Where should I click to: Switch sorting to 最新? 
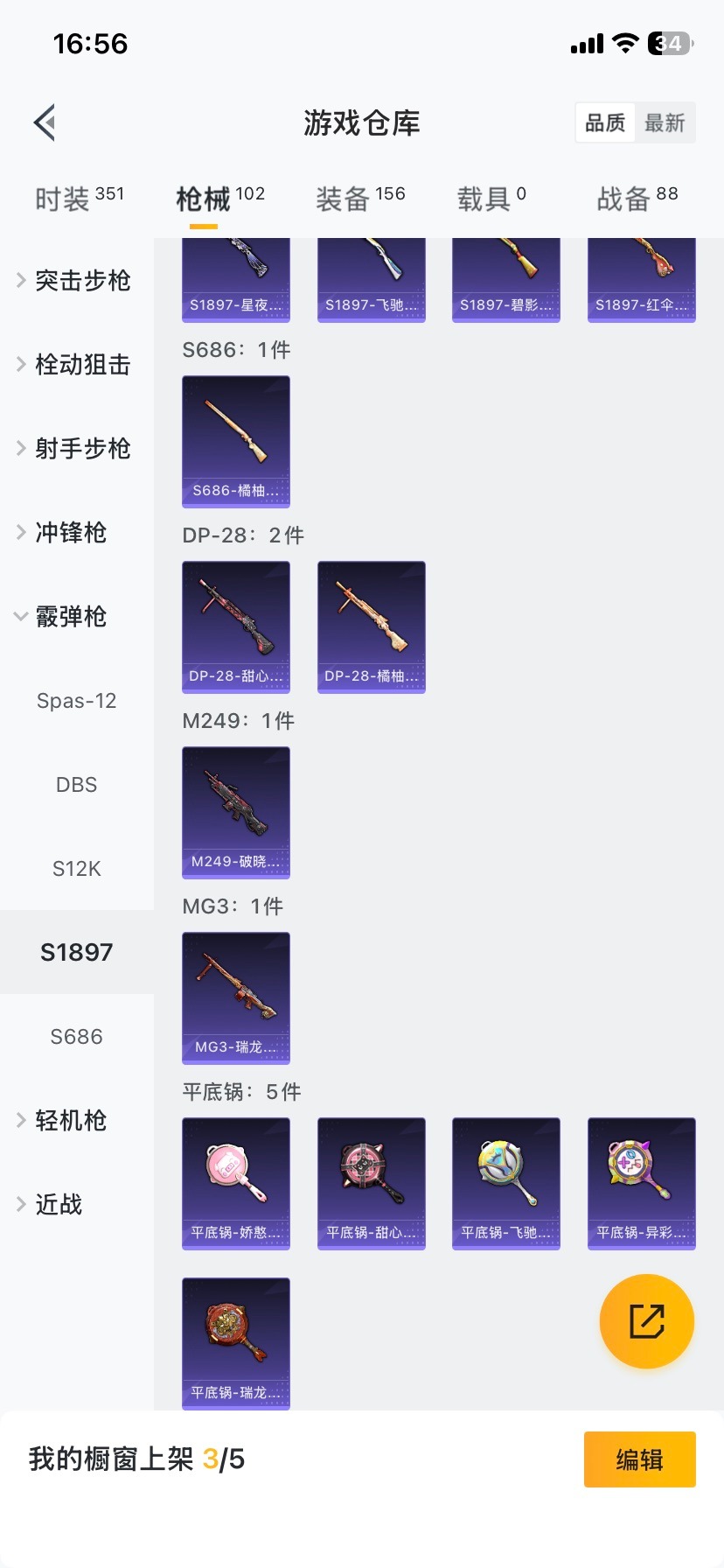(665, 122)
